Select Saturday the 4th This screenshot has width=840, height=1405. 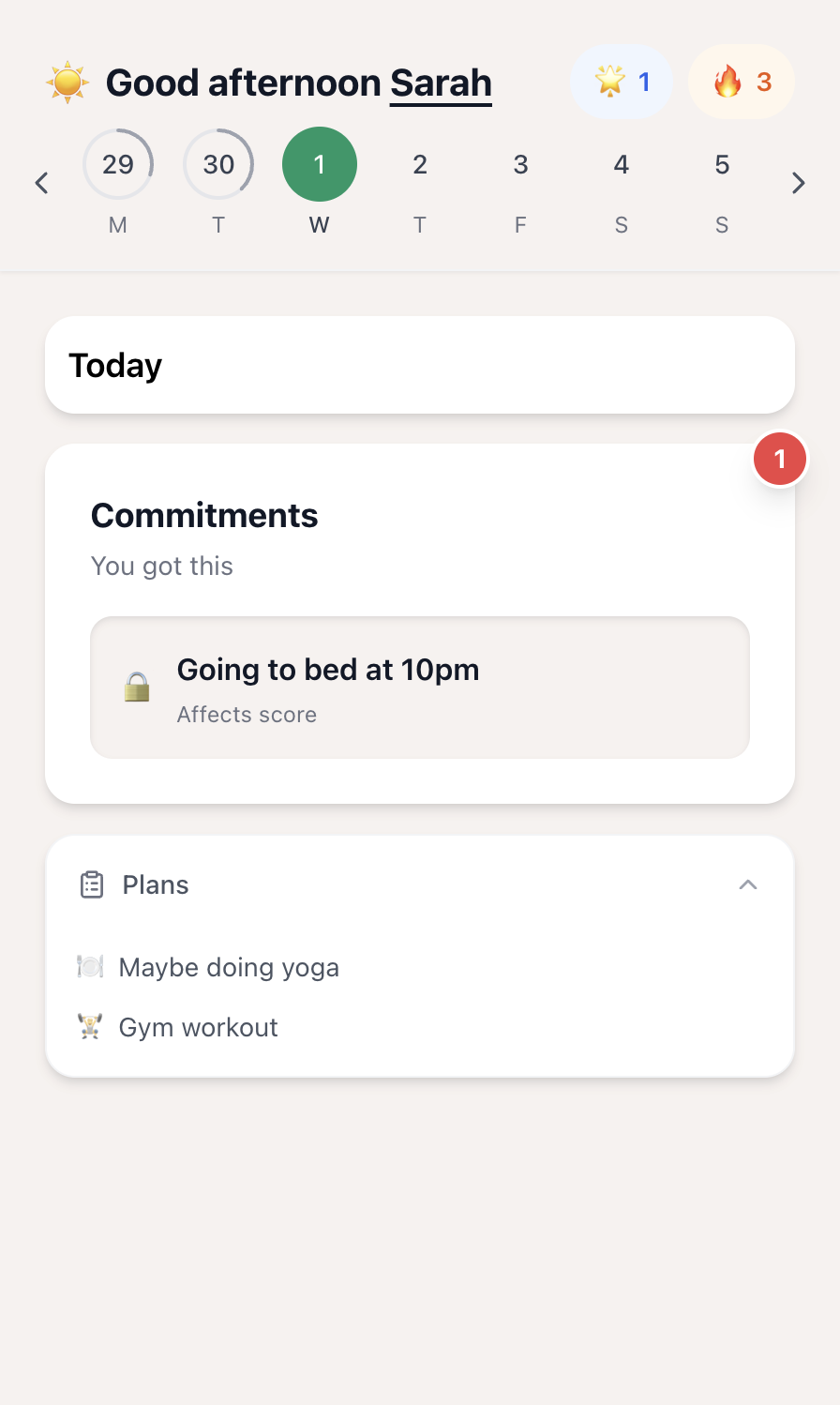621,165
